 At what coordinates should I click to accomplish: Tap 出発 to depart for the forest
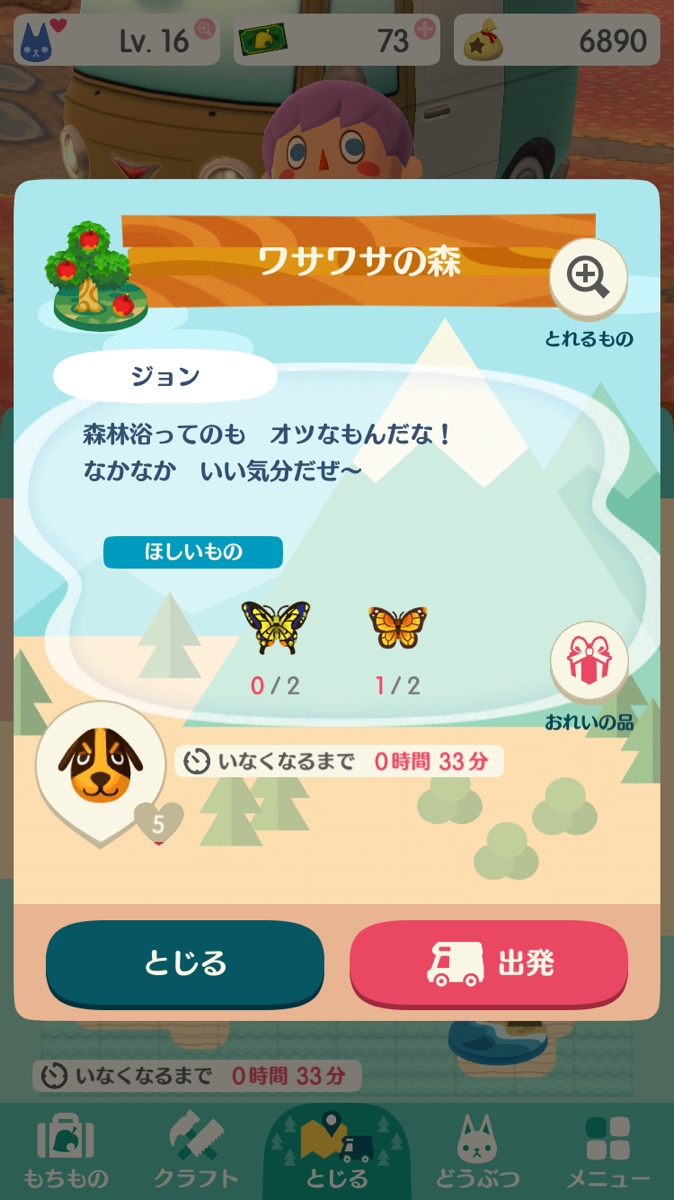tap(488, 963)
